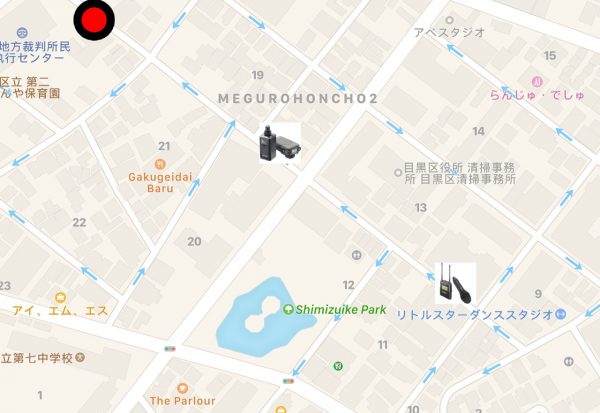Open the Gakugeidai Baru place pin
The height and width of the screenshot is (413, 600).
pyautogui.click(x=159, y=165)
